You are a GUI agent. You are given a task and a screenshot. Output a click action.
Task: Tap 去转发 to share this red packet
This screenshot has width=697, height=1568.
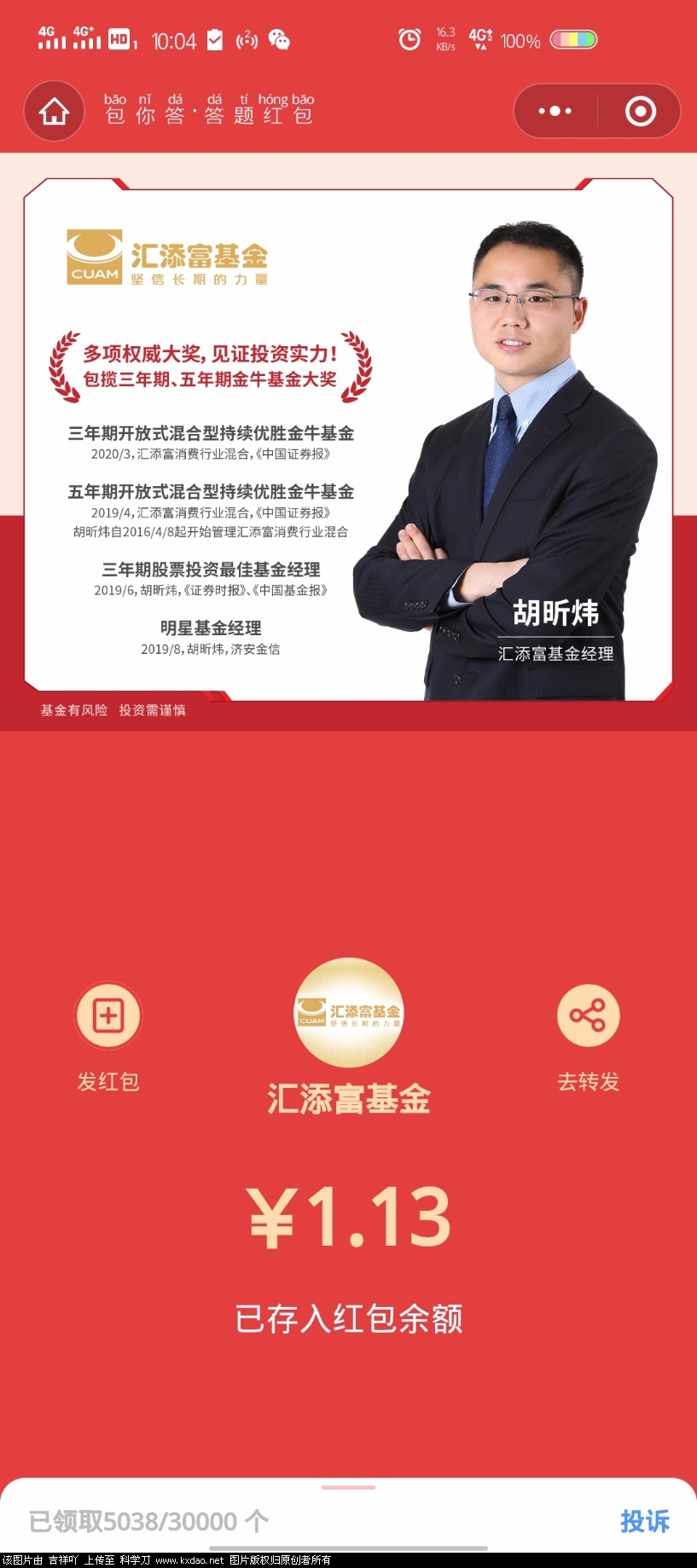(x=588, y=1016)
